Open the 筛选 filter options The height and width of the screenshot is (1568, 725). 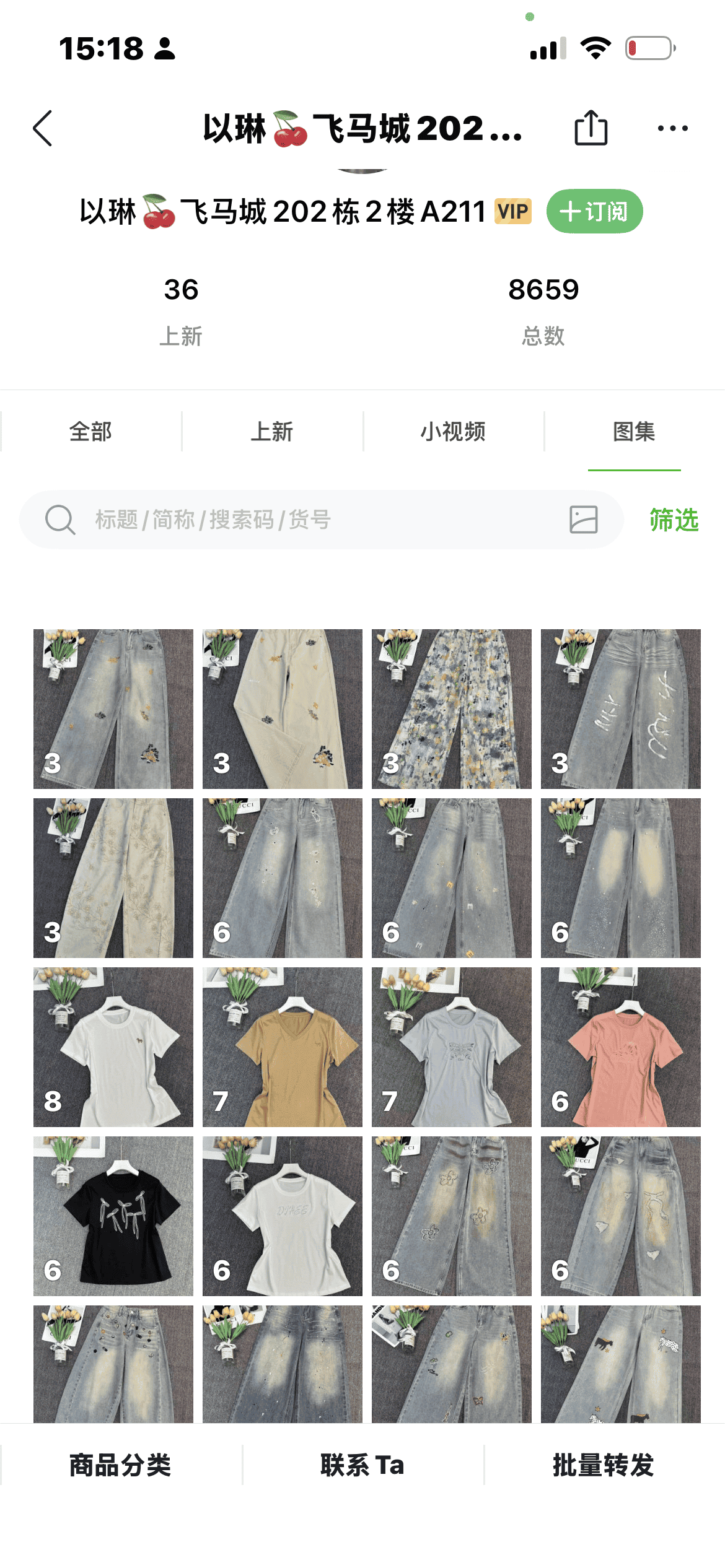click(x=674, y=520)
